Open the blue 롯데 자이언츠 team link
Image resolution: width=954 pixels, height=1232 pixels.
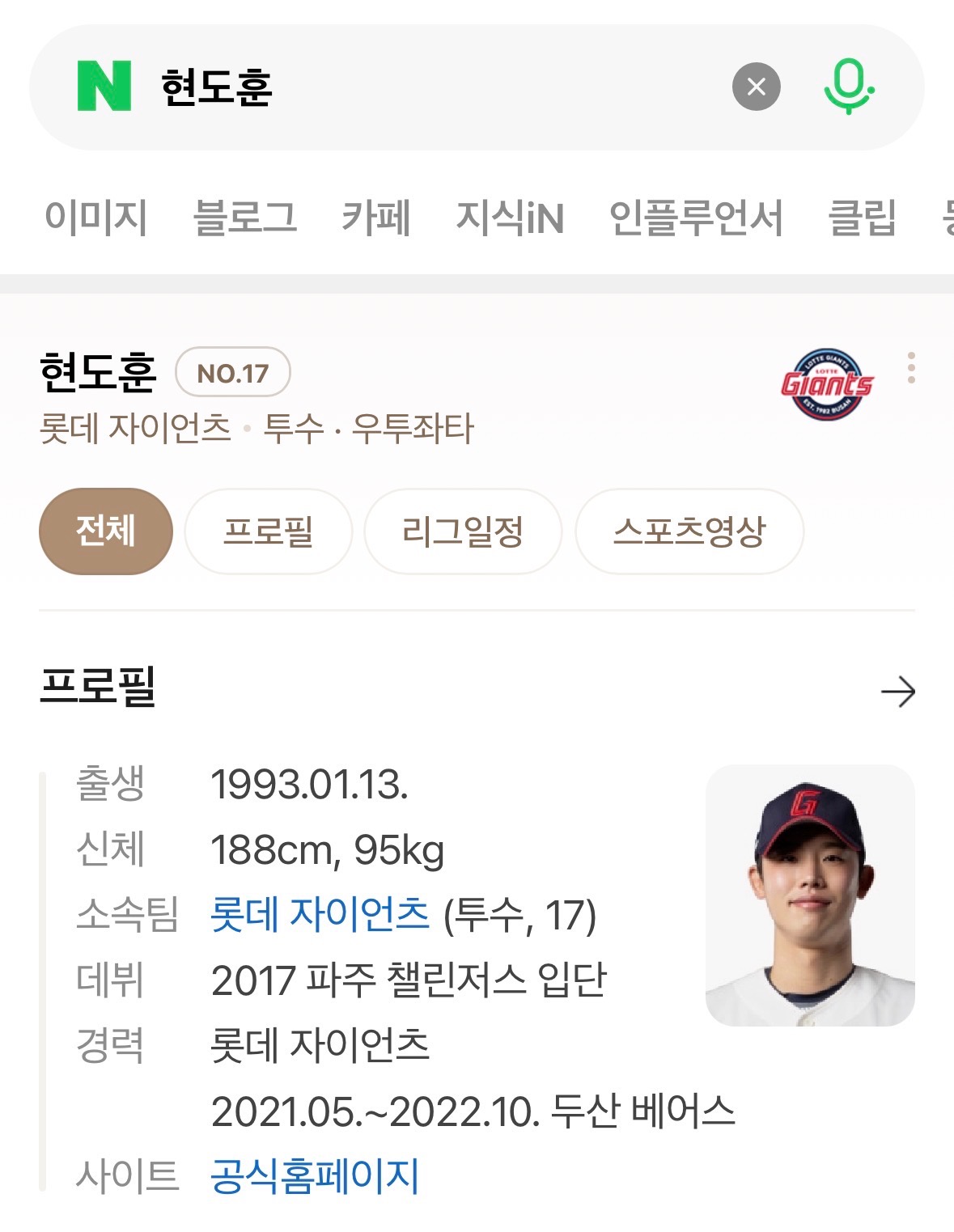coord(320,915)
